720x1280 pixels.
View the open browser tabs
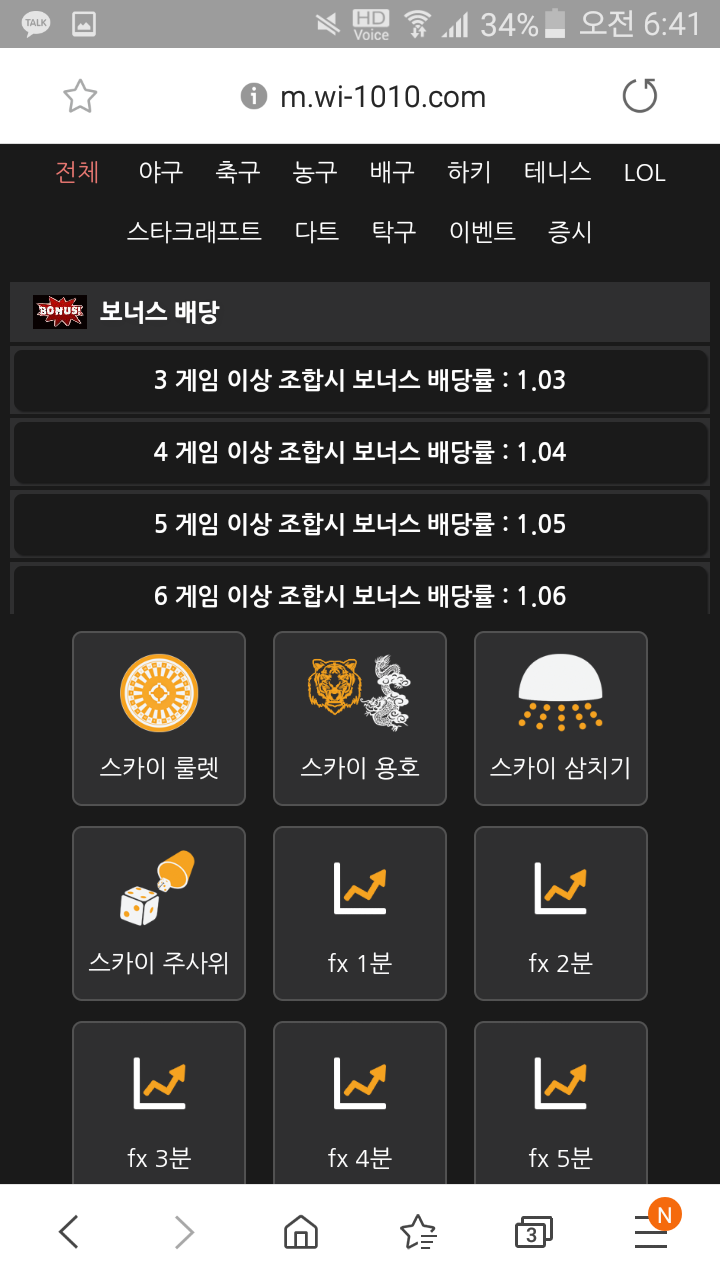(533, 1232)
